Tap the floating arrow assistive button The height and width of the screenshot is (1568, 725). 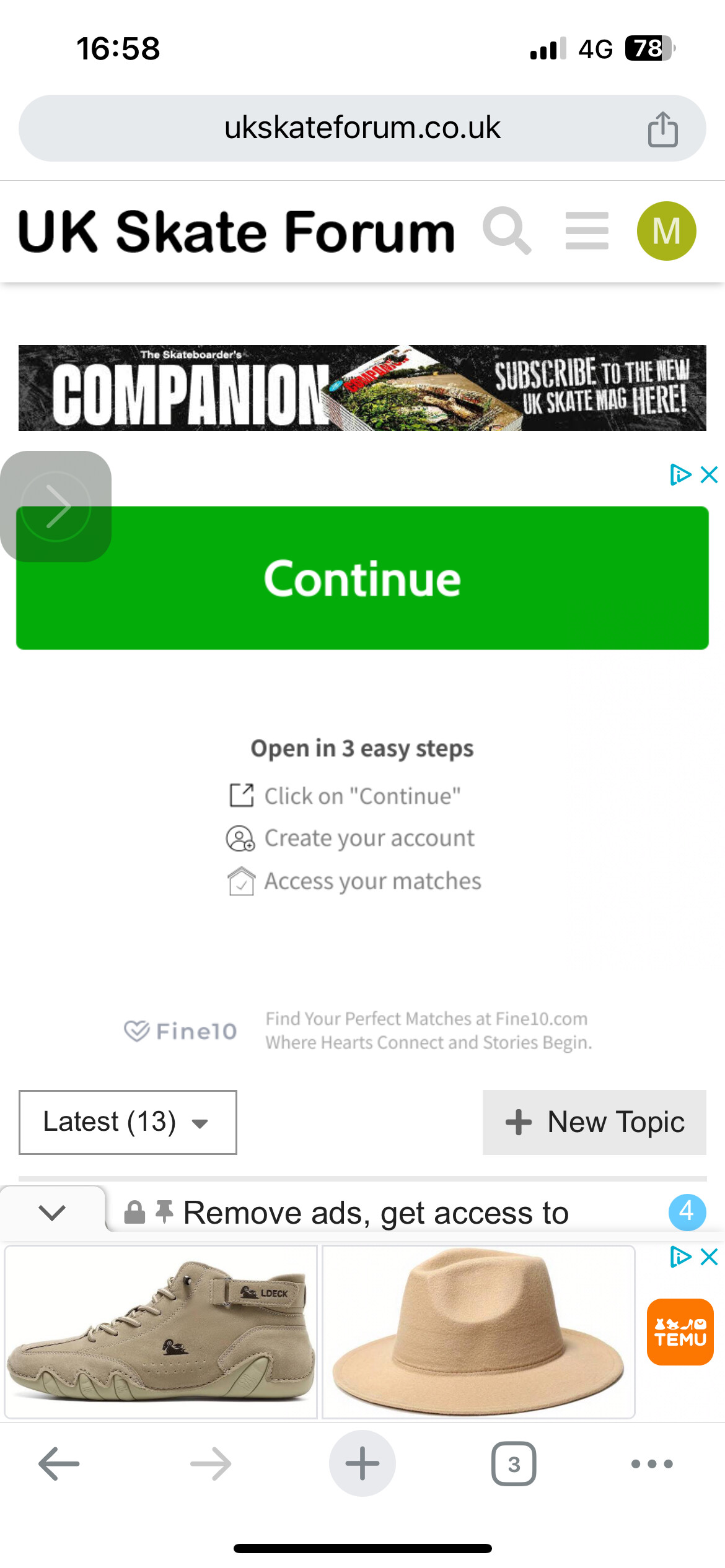pos(56,507)
